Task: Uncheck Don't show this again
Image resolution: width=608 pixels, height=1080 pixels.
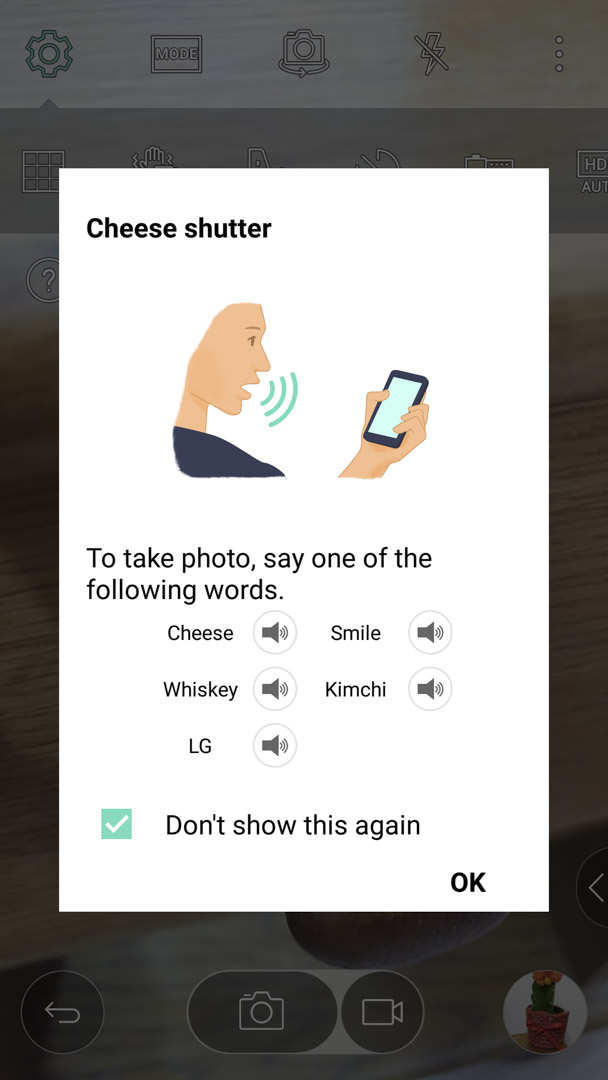Action: pyautogui.click(x=116, y=824)
